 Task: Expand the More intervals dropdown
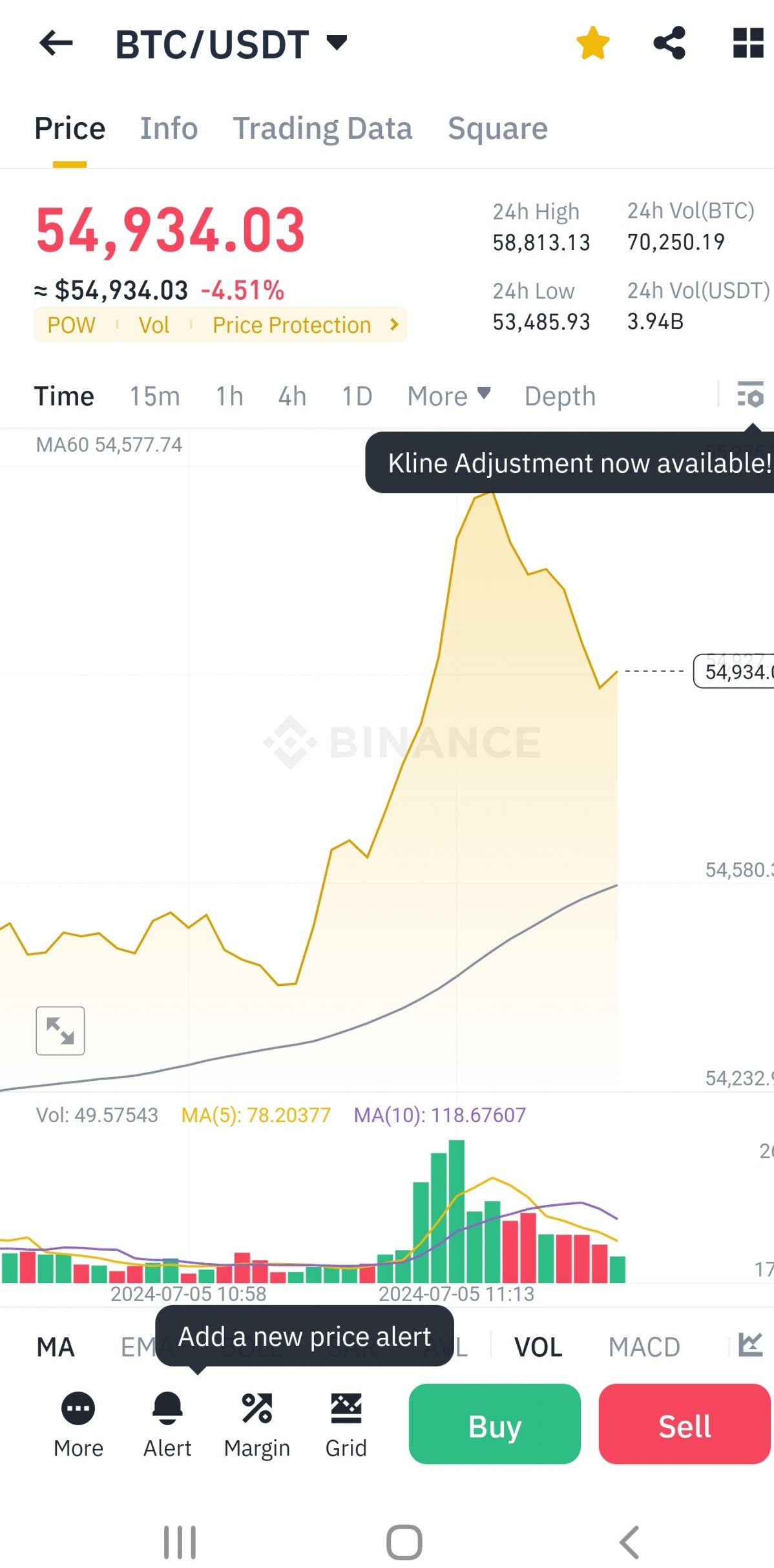click(448, 396)
